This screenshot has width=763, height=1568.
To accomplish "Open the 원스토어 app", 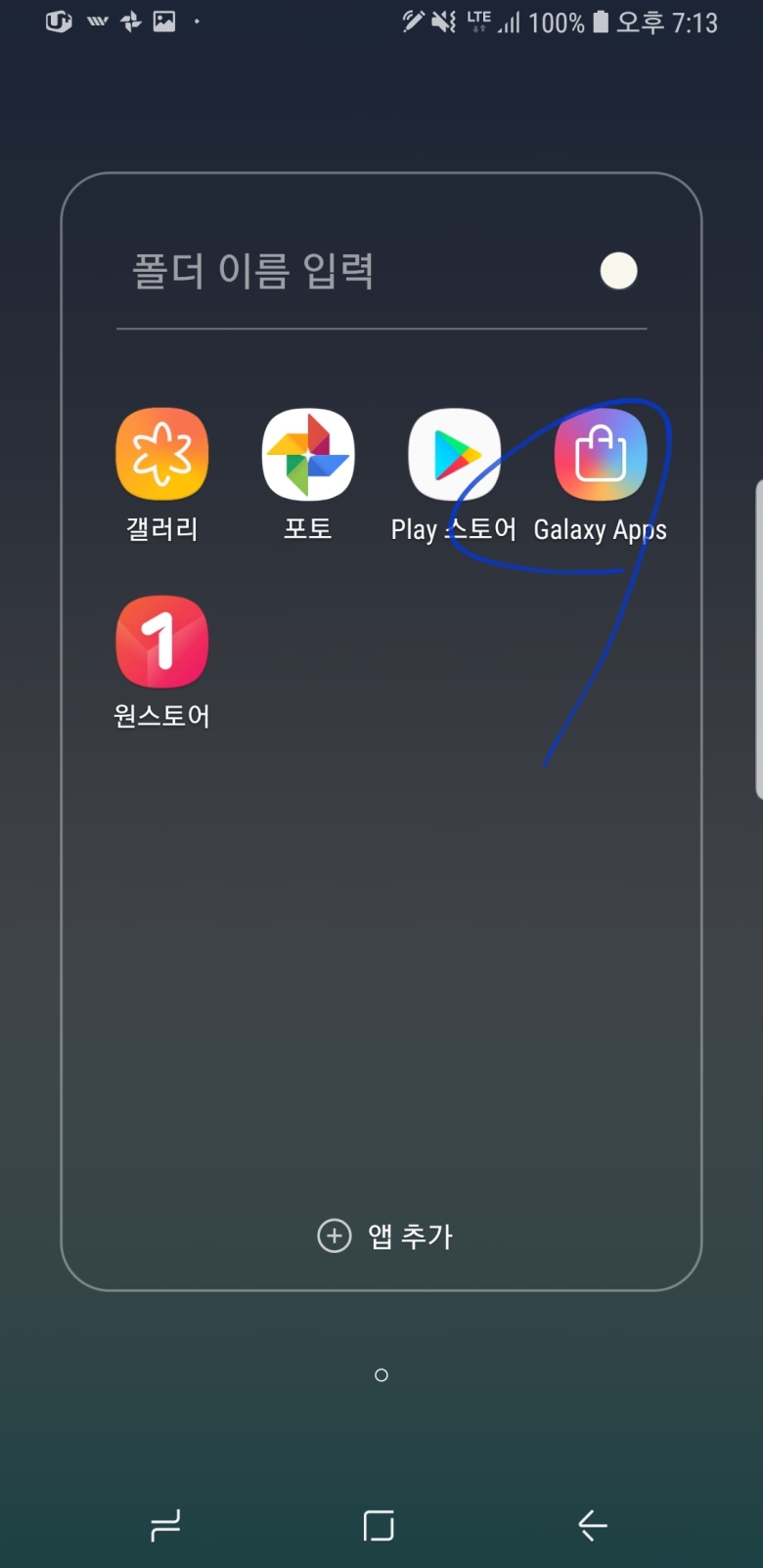I will 161,643.
